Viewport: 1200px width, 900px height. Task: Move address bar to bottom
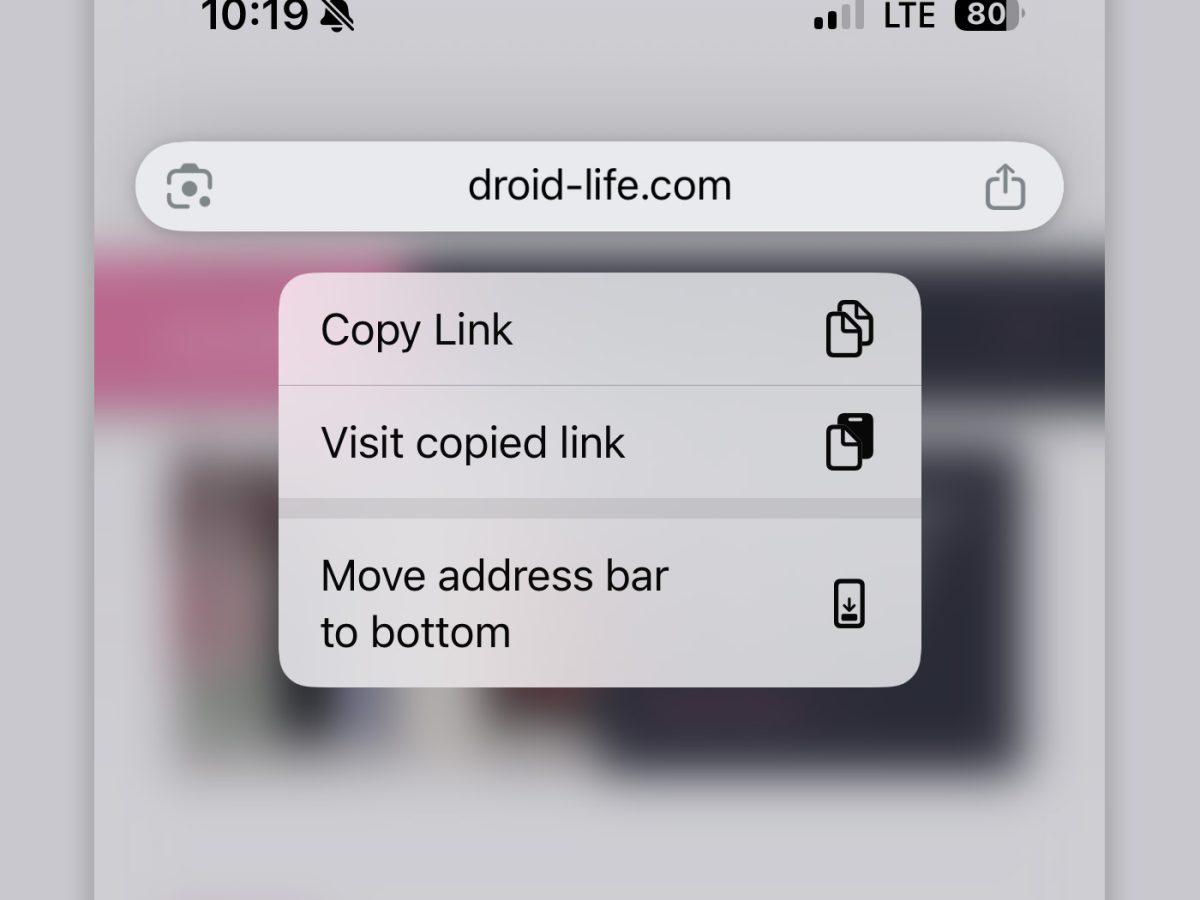(x=598, y=603)
